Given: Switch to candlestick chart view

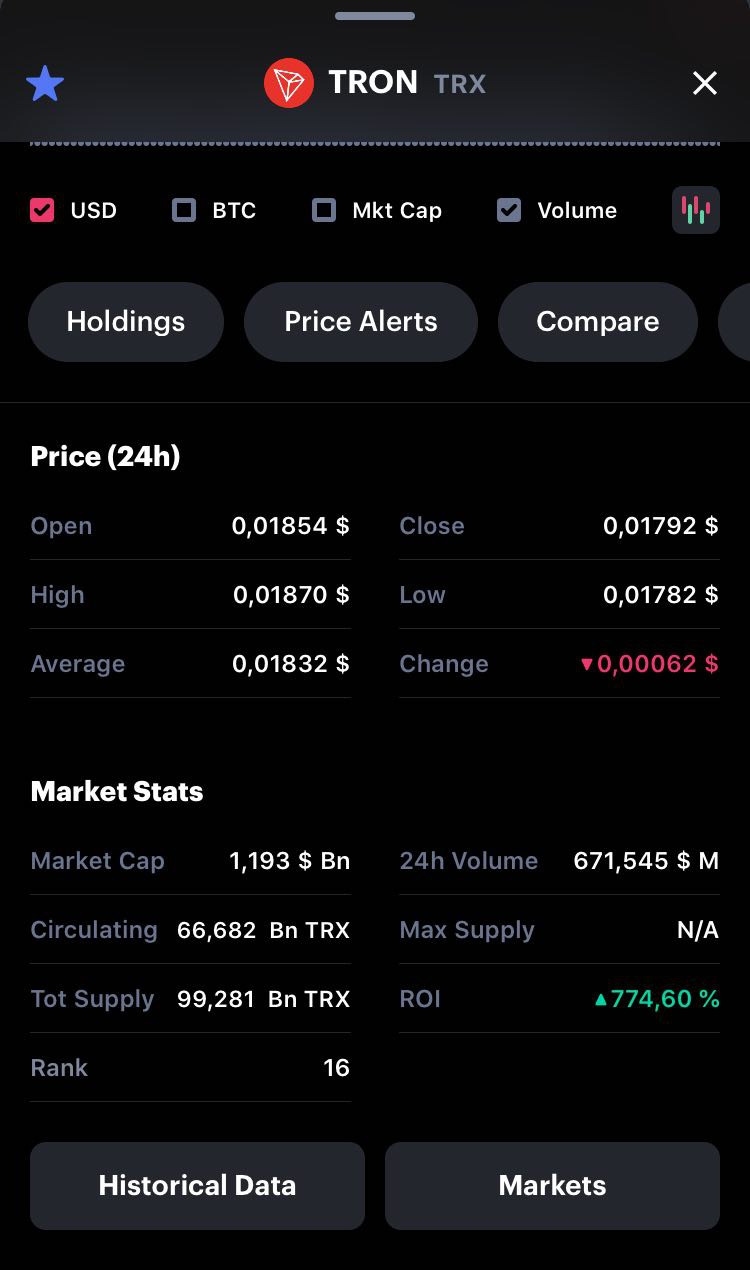Looking at the screenshot, I should pyautogui.click(x=696, y=210).
